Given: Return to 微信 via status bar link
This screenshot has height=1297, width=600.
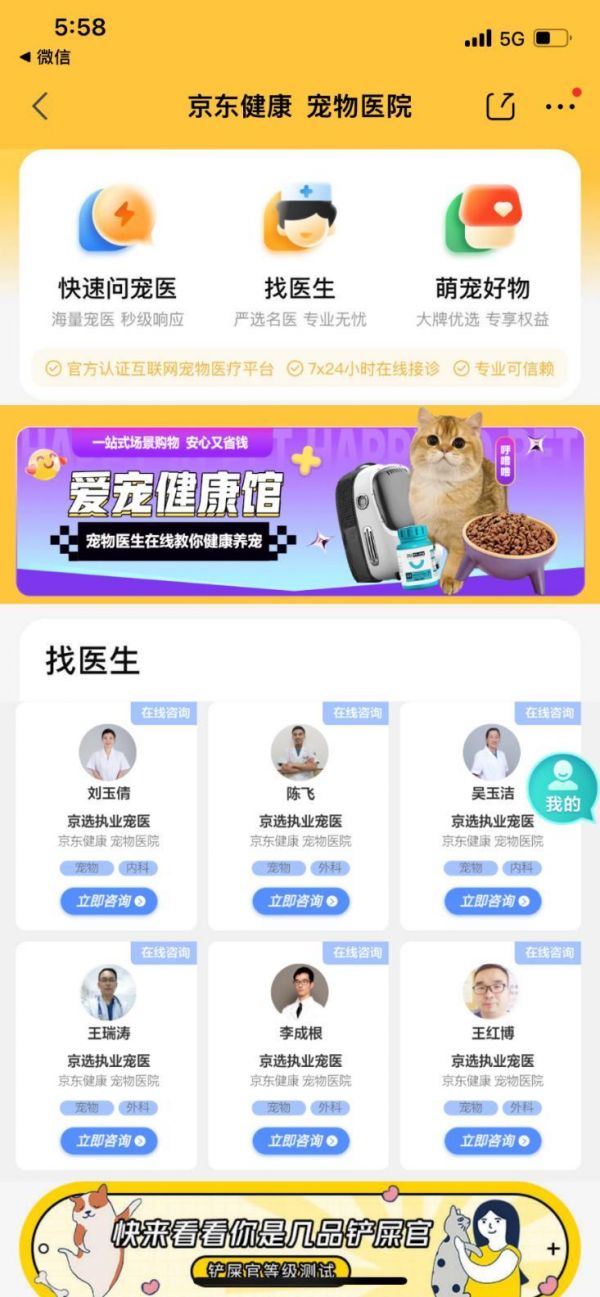Looking at the screenshot, I should tap(45, 57).
